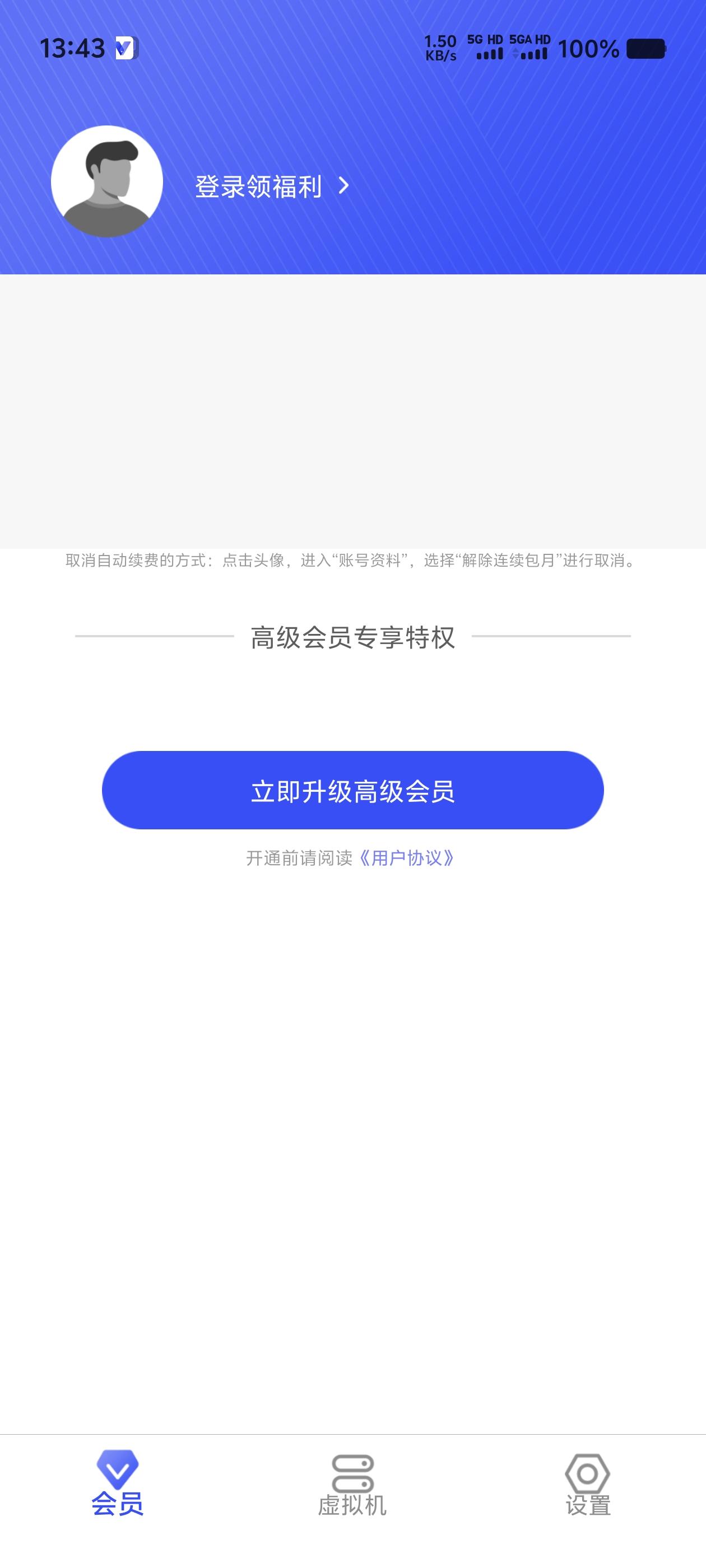
Task: Tap the profile avatar picture
Action: pos(106,181)
